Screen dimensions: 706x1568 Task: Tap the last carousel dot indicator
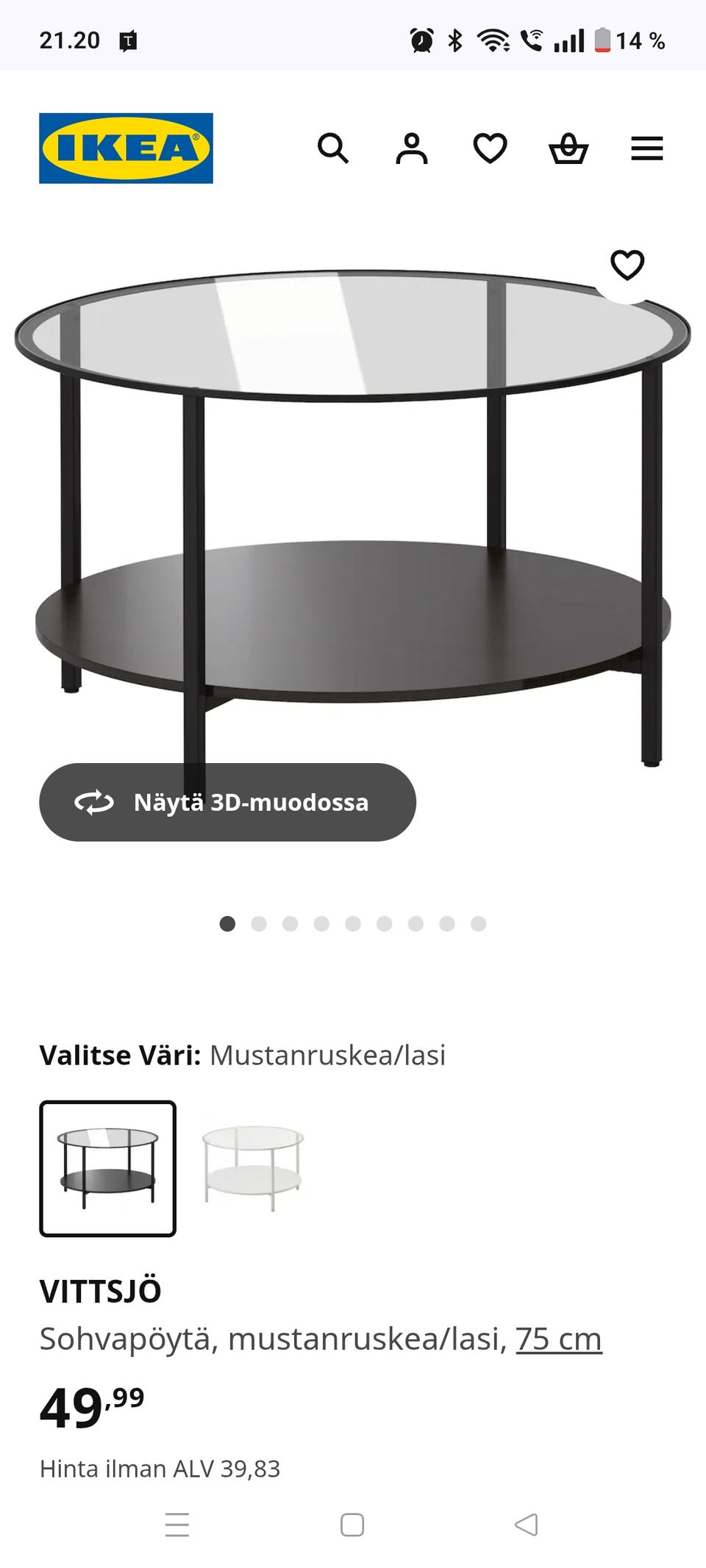pos(478,924)
